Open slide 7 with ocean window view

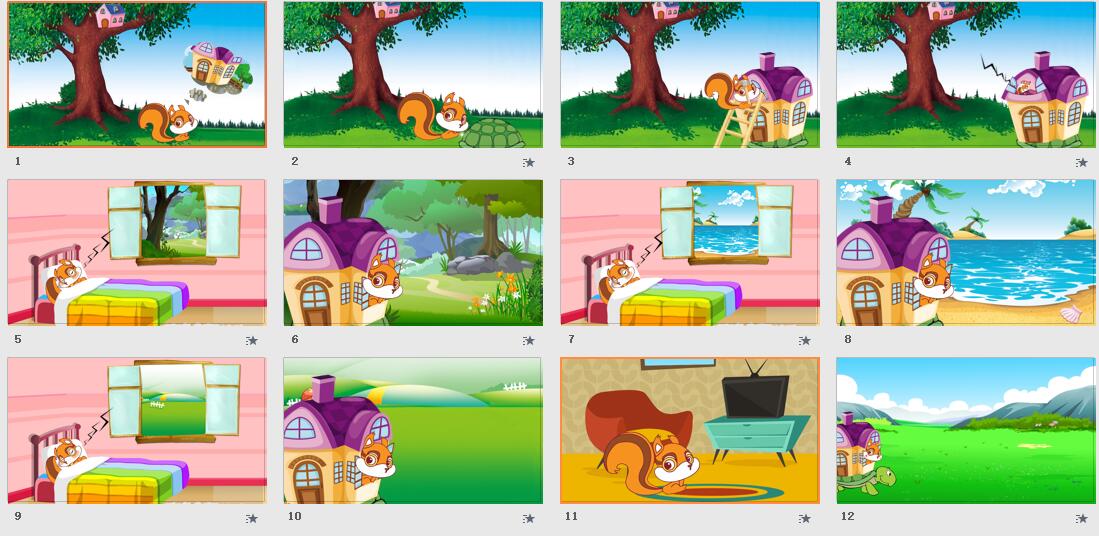(689, 252)
